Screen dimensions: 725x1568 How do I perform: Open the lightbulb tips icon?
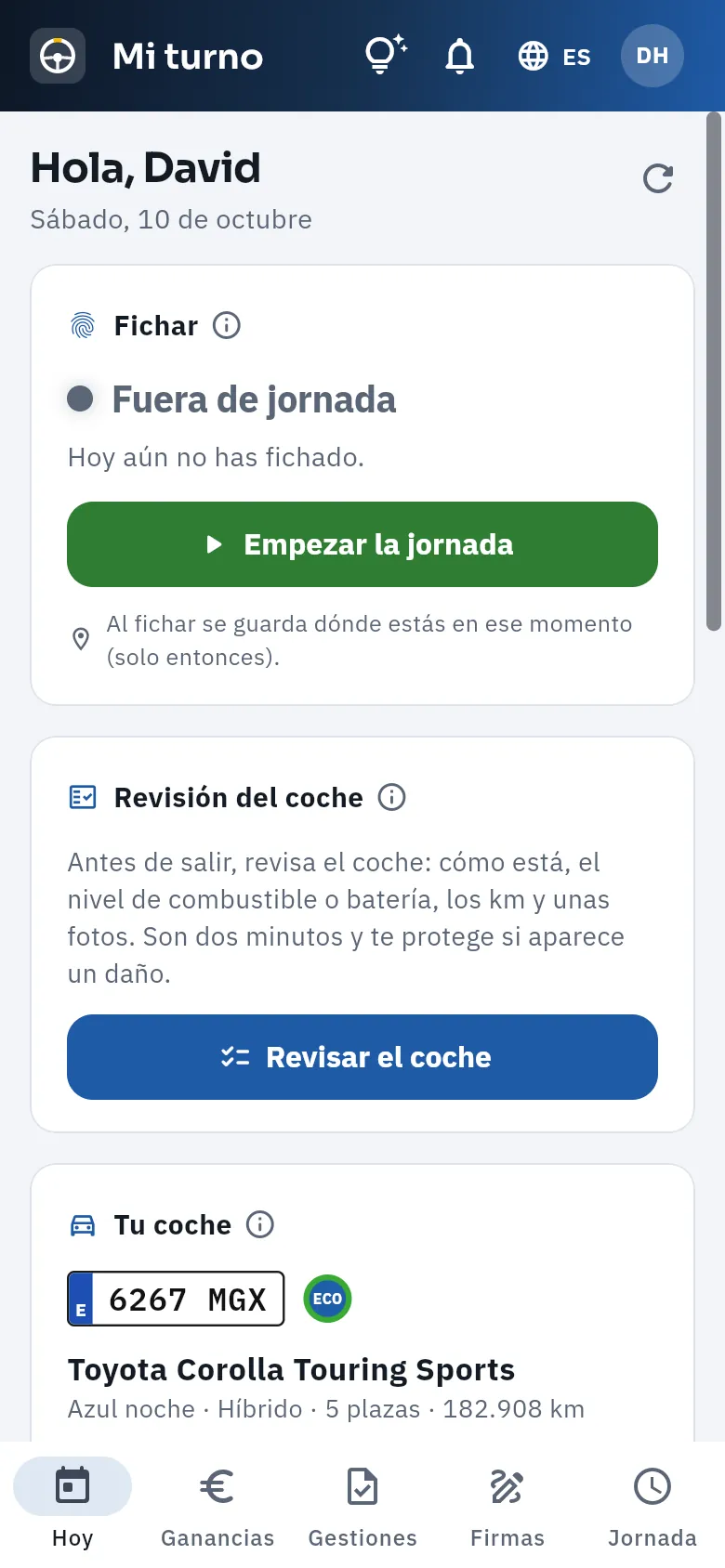[386, 56]
